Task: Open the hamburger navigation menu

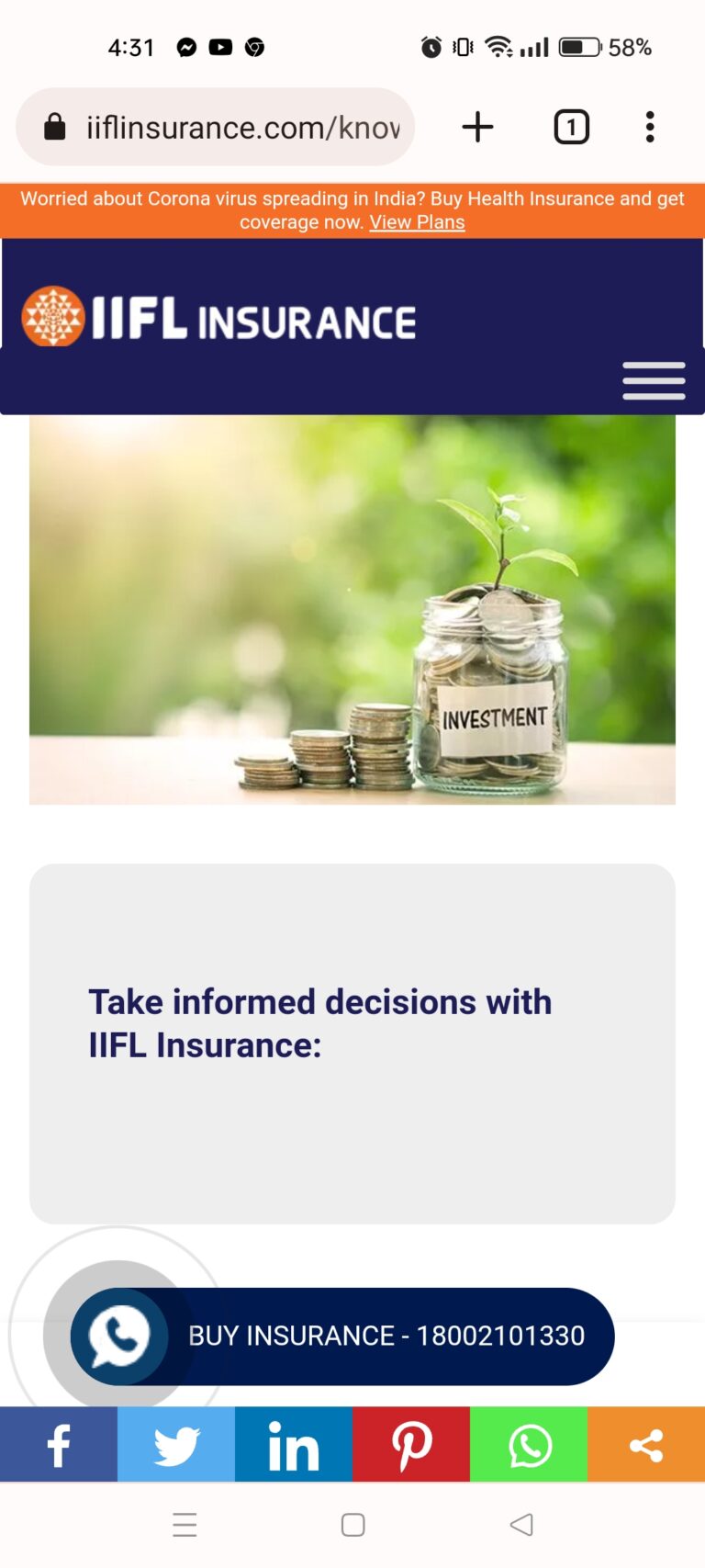Action: point(654,380)
